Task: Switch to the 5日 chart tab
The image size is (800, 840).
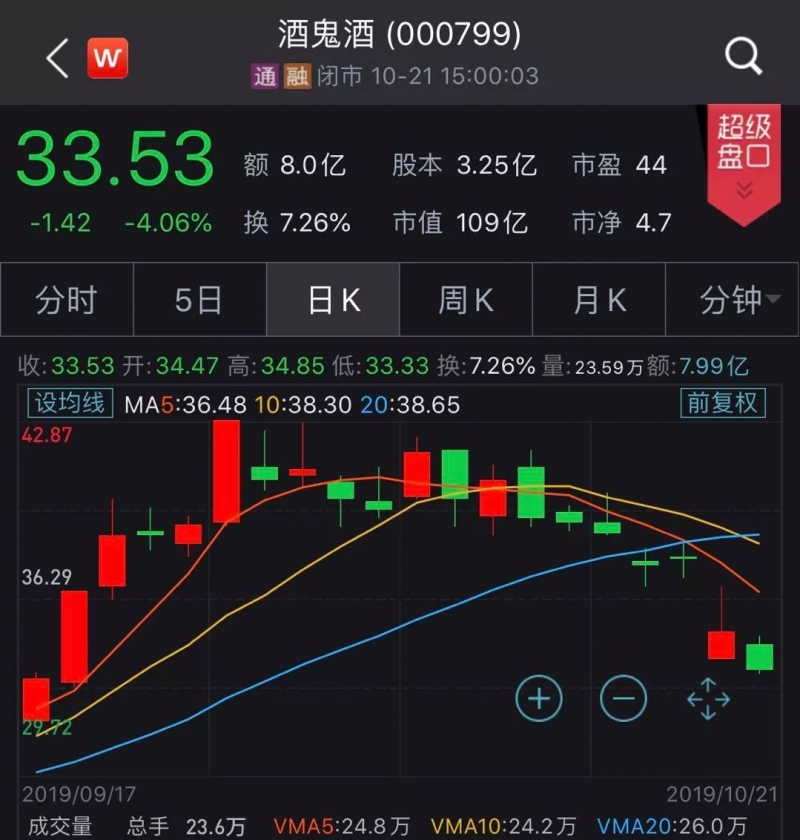Action: point(199,300)
